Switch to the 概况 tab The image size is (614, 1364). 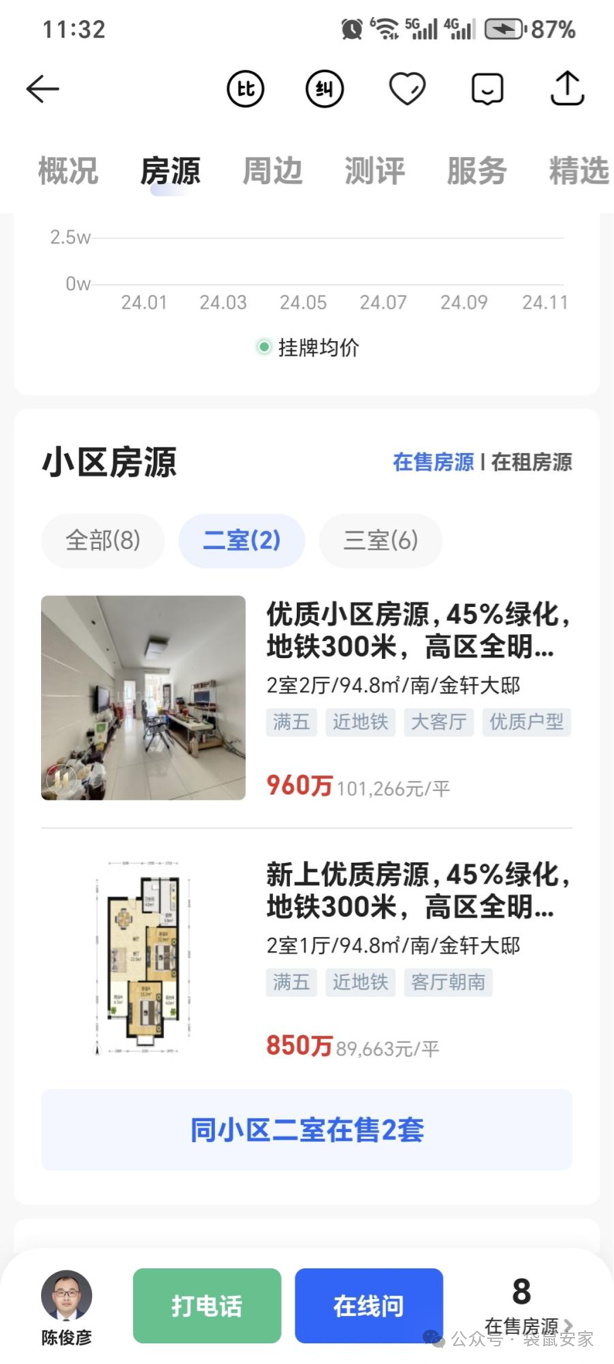(68, 171)
